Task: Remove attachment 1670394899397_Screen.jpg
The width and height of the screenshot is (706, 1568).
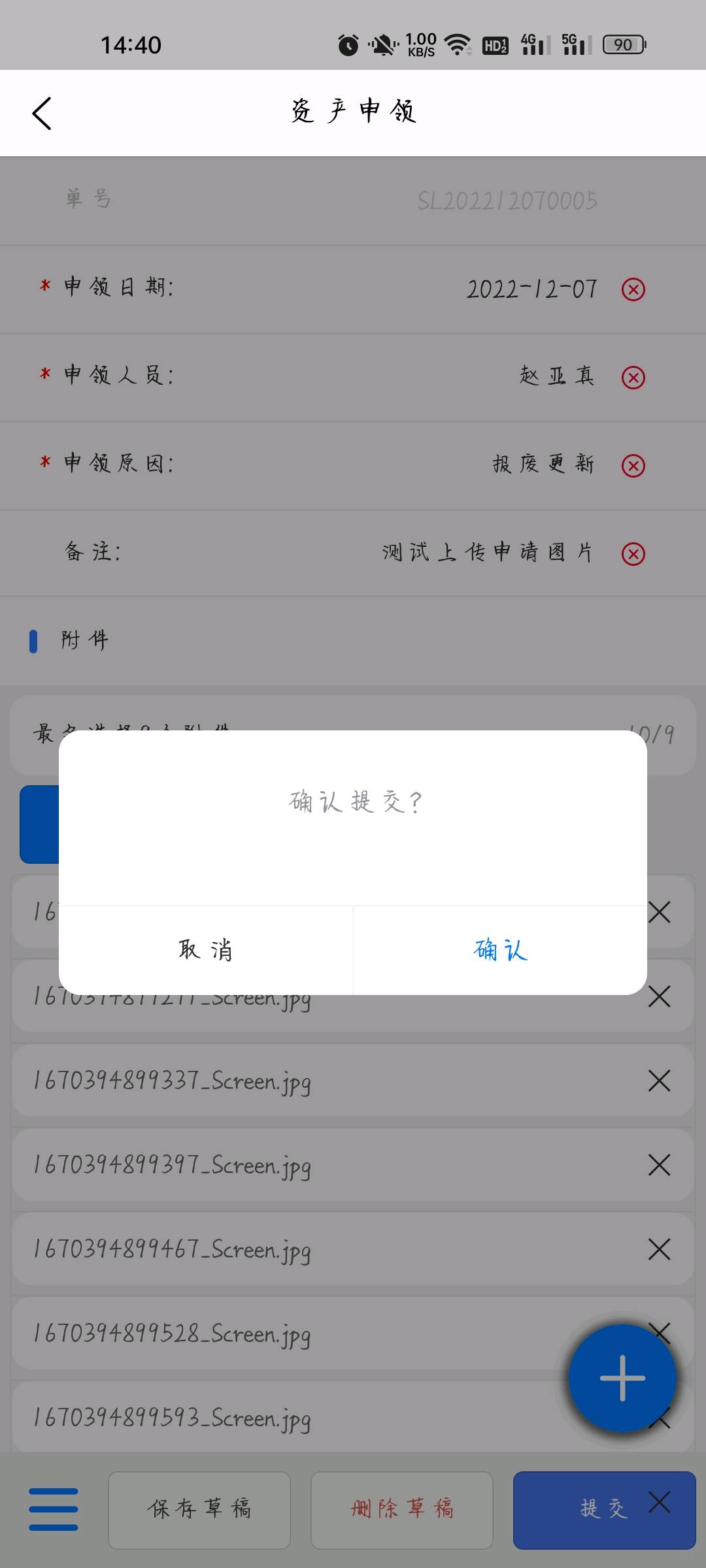Action: point(659,1165)
